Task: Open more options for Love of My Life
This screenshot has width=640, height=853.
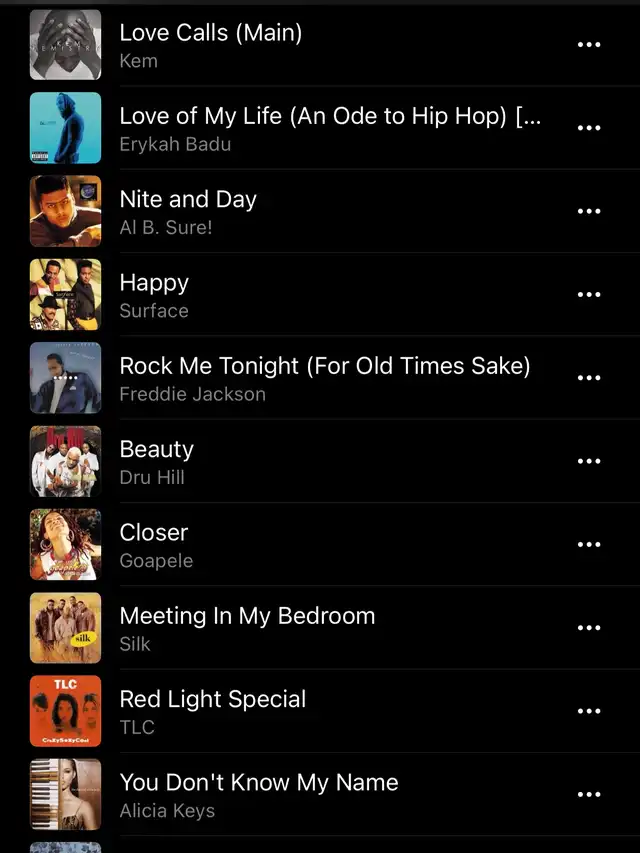Action: click(x=589, y=128)
